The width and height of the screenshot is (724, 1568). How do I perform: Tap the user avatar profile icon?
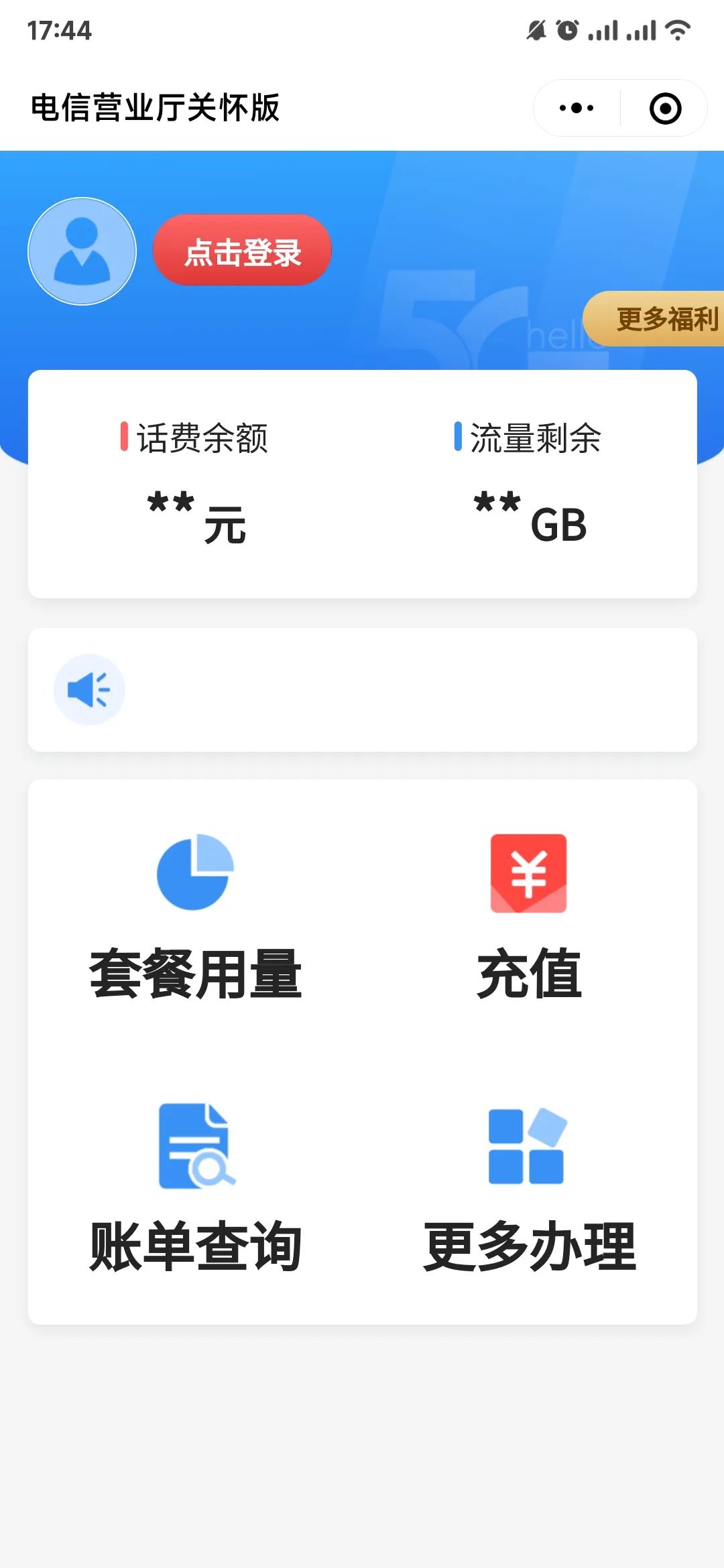pos(82,250)
